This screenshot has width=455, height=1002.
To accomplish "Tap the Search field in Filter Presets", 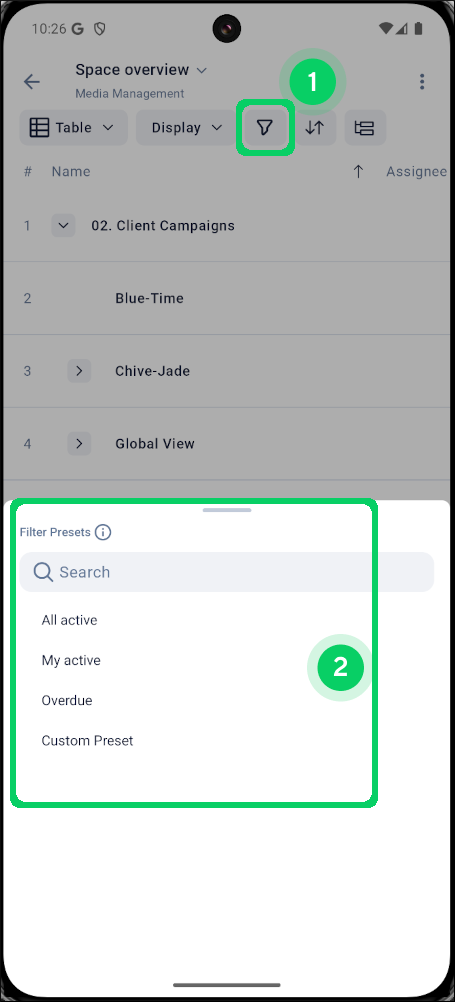I will [227, 572].
